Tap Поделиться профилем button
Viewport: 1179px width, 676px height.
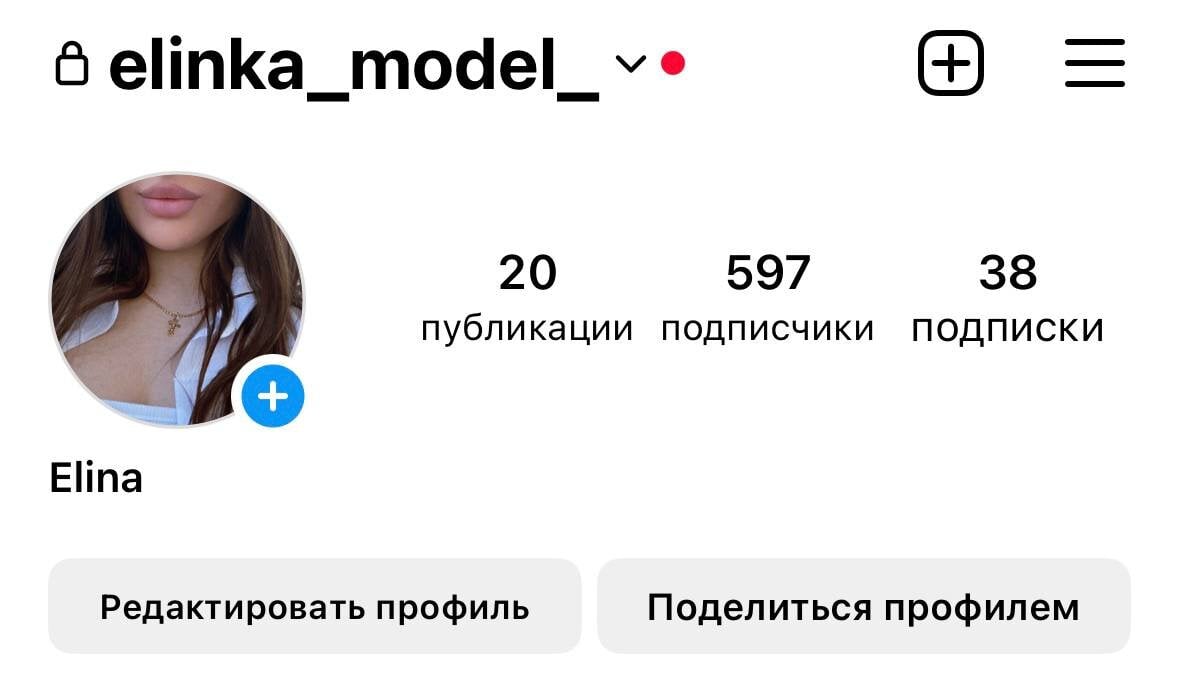(x=863, y=607)
